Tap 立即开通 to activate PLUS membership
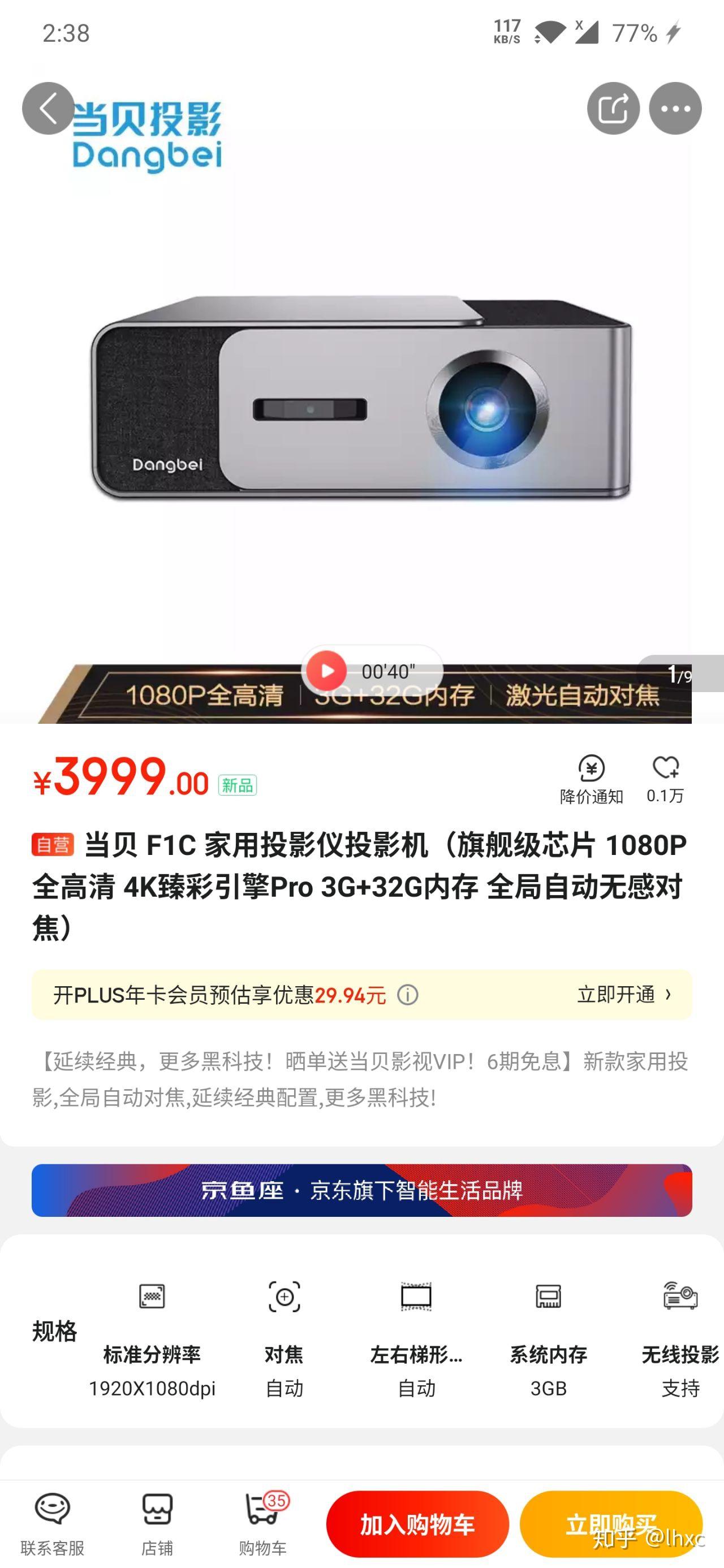724x1568 pixels. (x=624, y=995)
